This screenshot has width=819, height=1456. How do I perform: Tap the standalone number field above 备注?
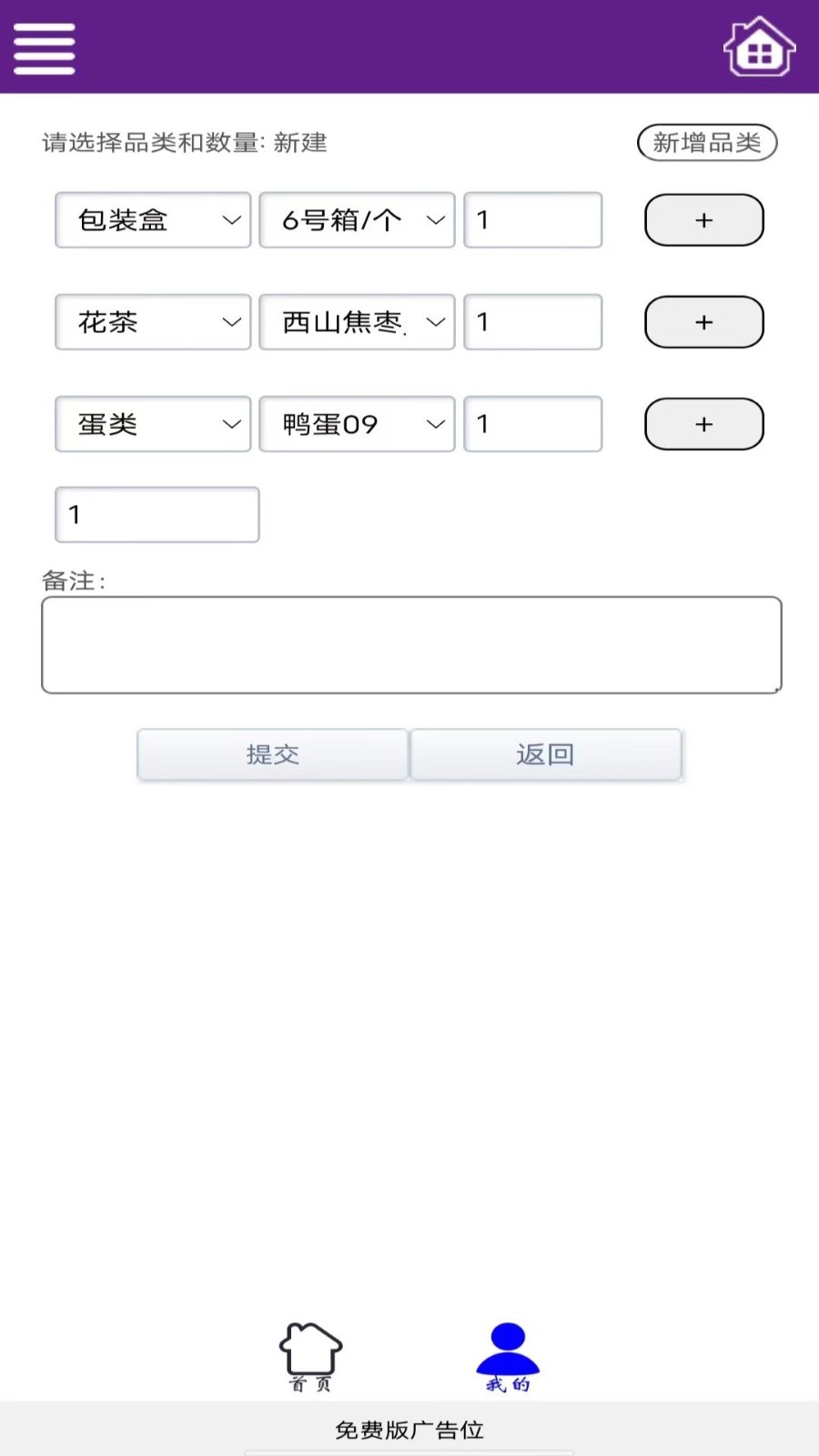click(157, 515)
